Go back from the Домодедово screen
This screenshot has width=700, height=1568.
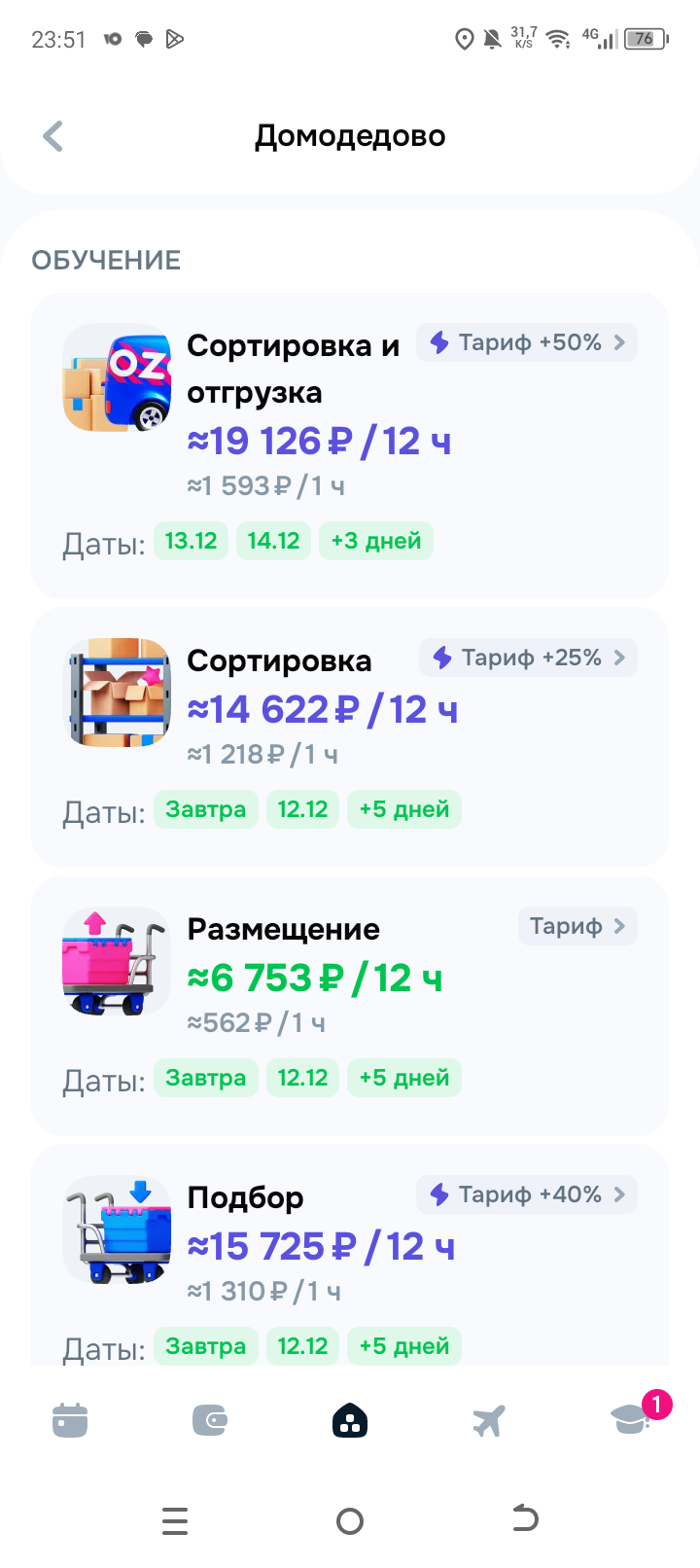tap(53, 136)
